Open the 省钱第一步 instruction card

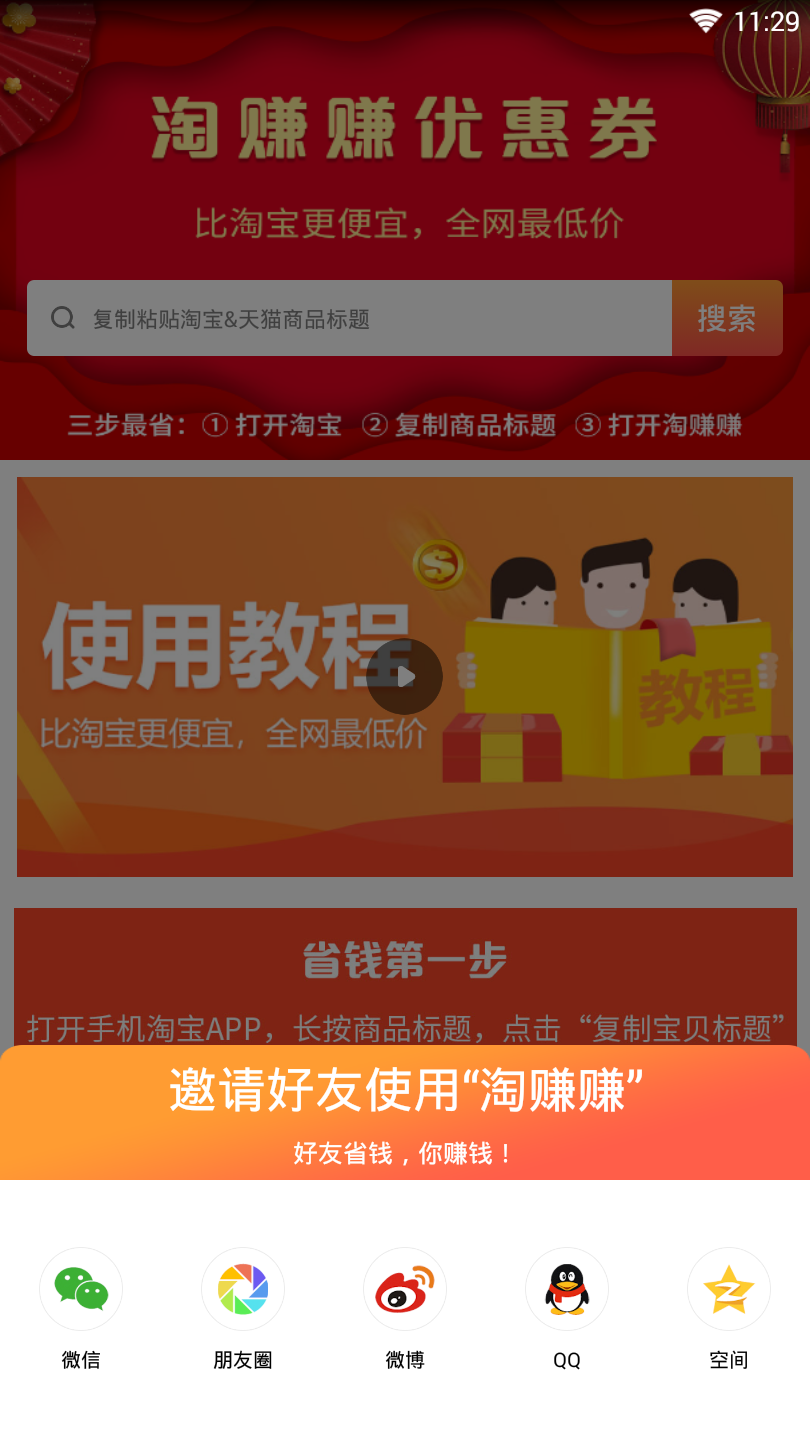click(405, 958)
